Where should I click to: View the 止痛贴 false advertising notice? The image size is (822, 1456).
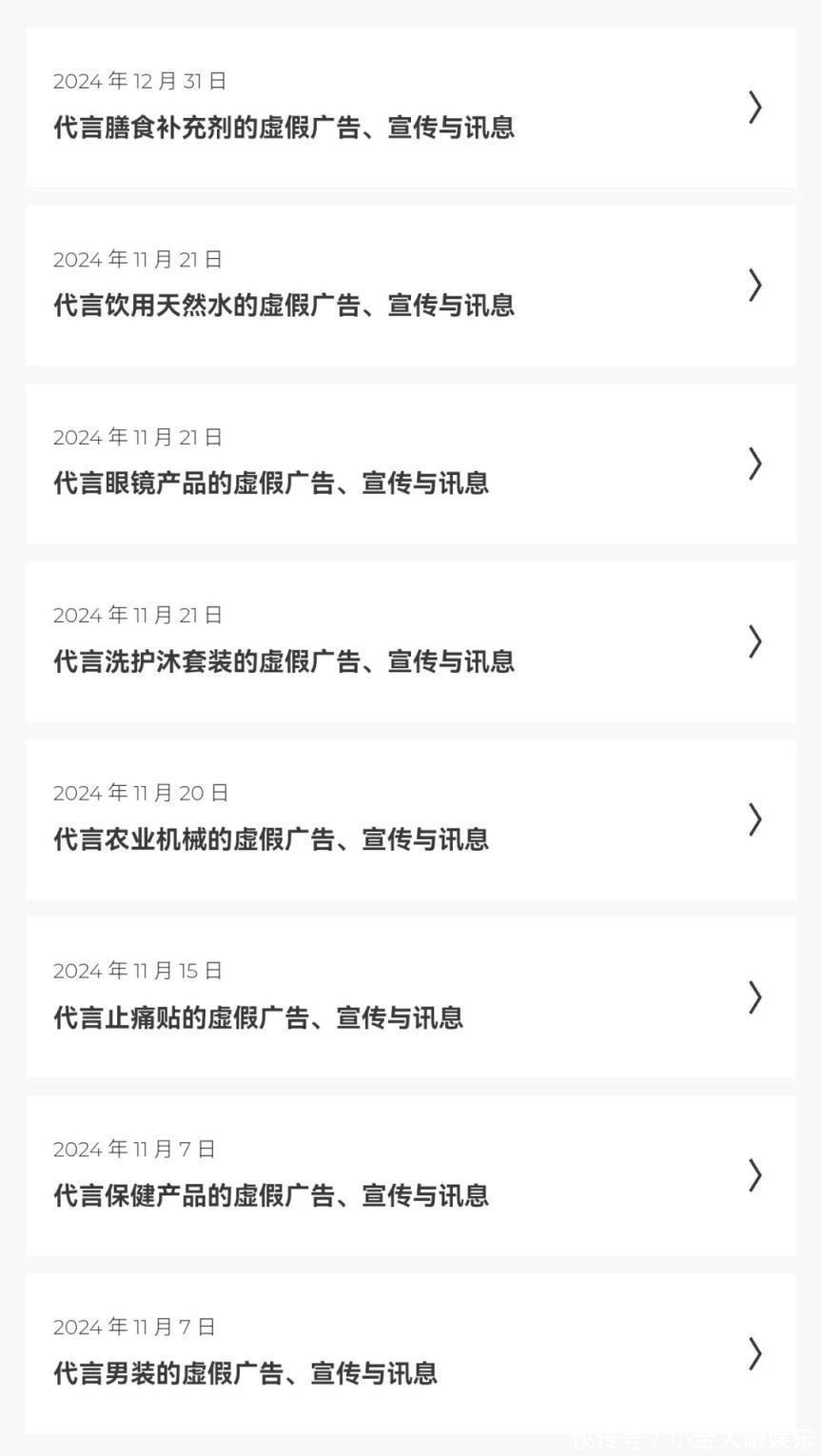point(258,1017)
